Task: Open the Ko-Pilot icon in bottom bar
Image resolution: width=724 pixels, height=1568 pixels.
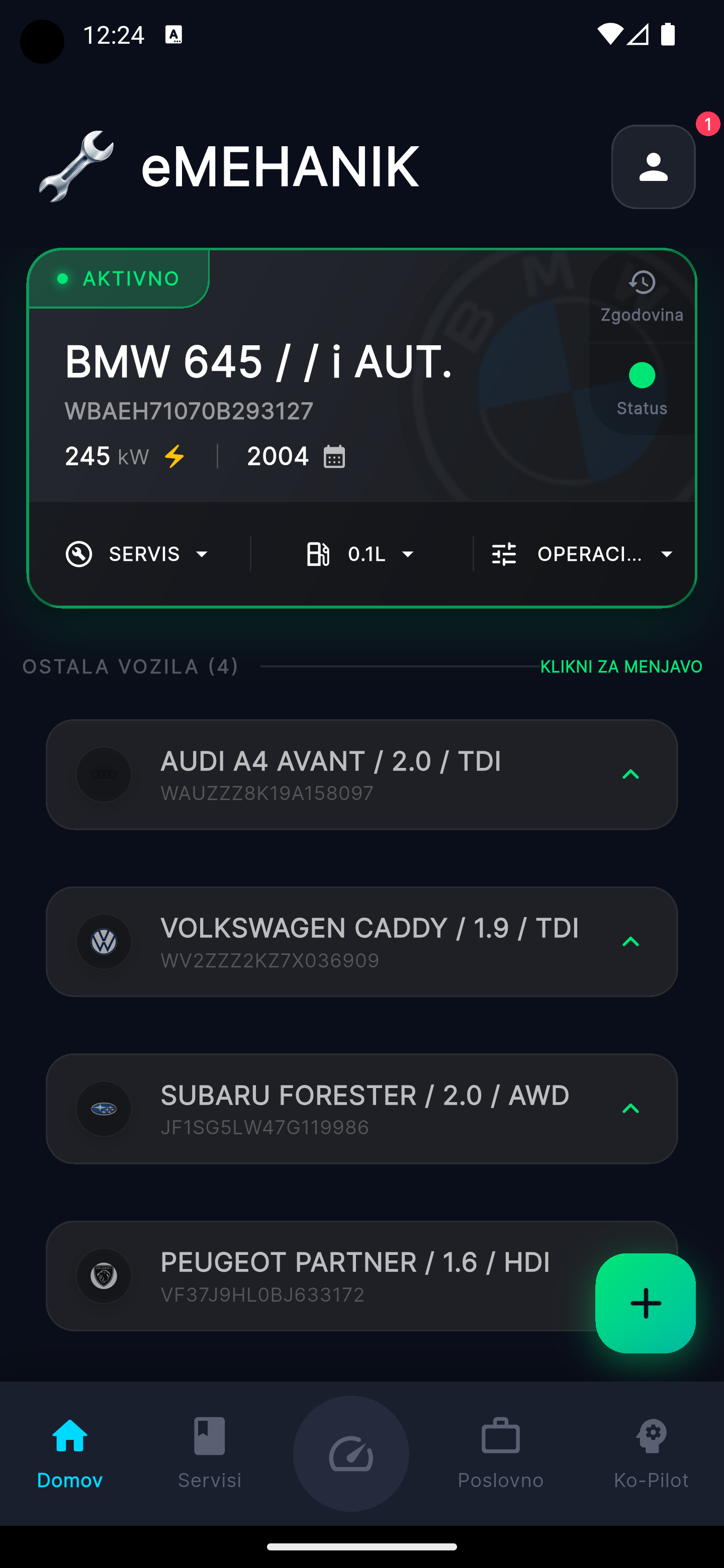Action: (652, 1436)
